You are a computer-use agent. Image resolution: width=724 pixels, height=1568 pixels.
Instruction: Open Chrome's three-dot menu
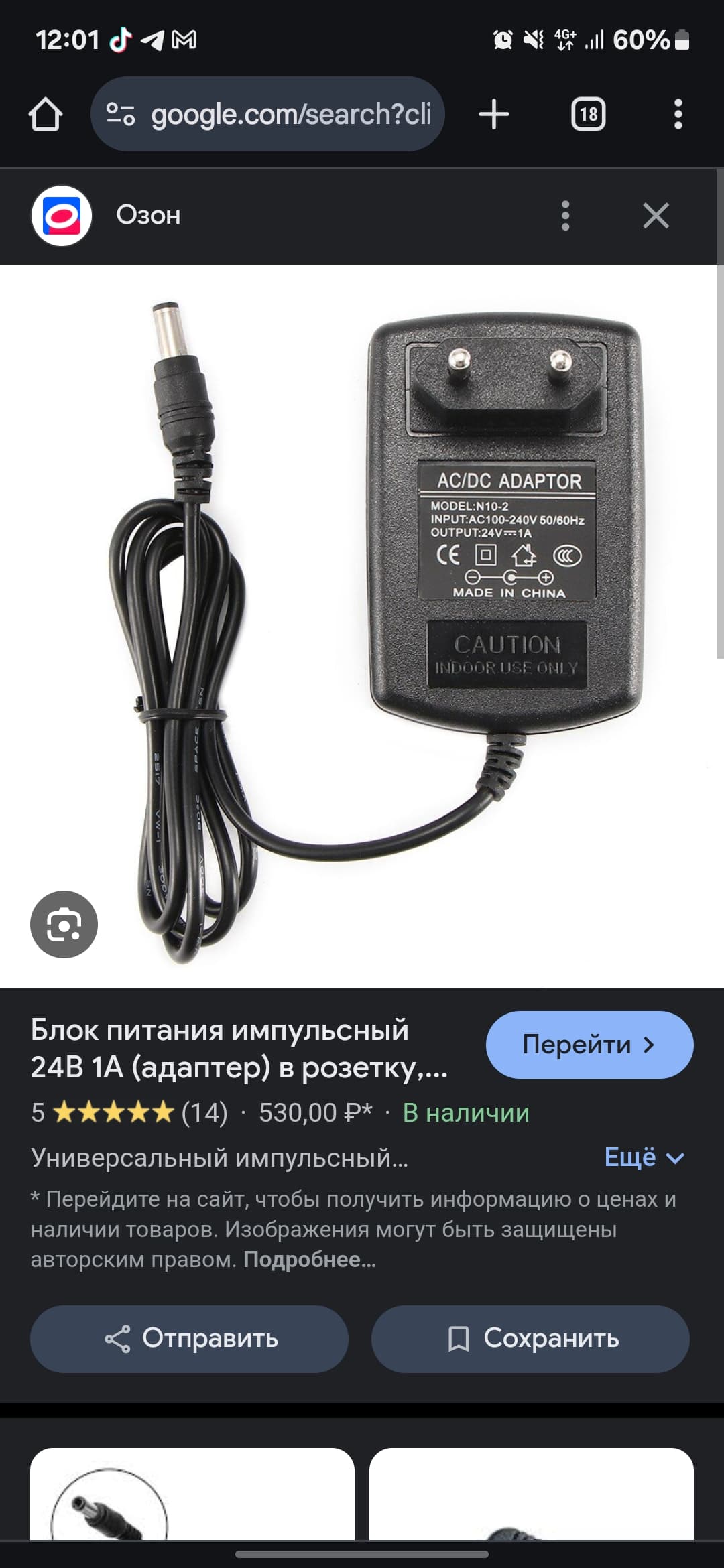coord(678,114)
